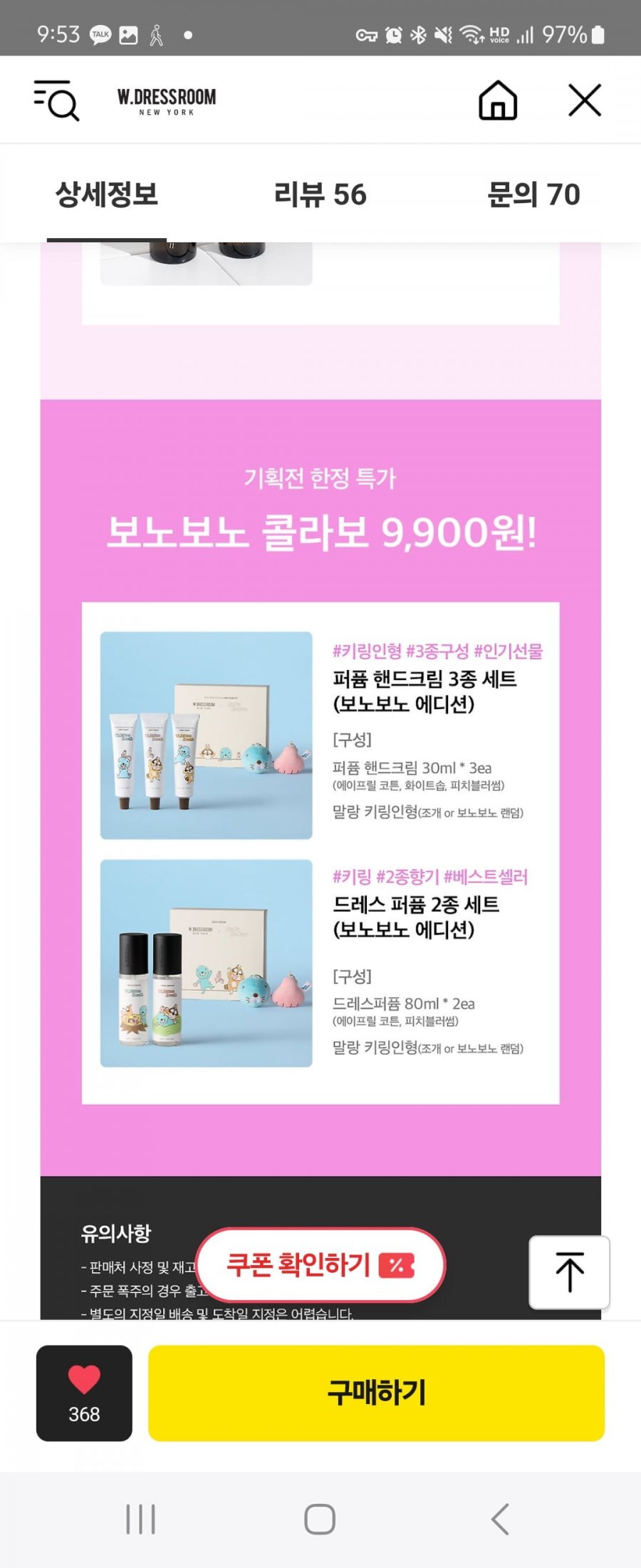Screen dimensions: 641x1568
Task: Open the 리뷰 56 tab
Action: point(320,195)
